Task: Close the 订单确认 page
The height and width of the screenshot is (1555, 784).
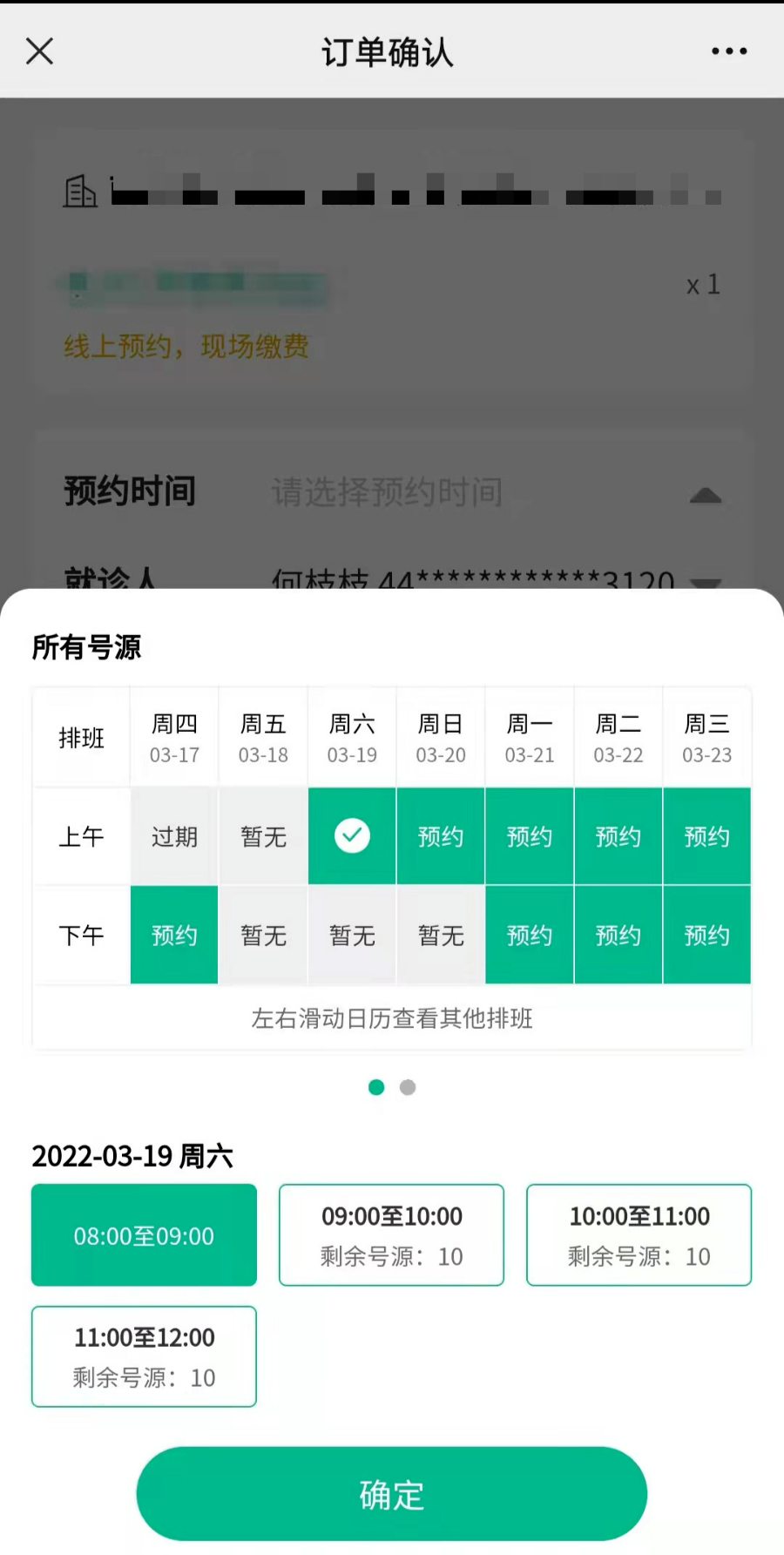Action: point(40,51)
